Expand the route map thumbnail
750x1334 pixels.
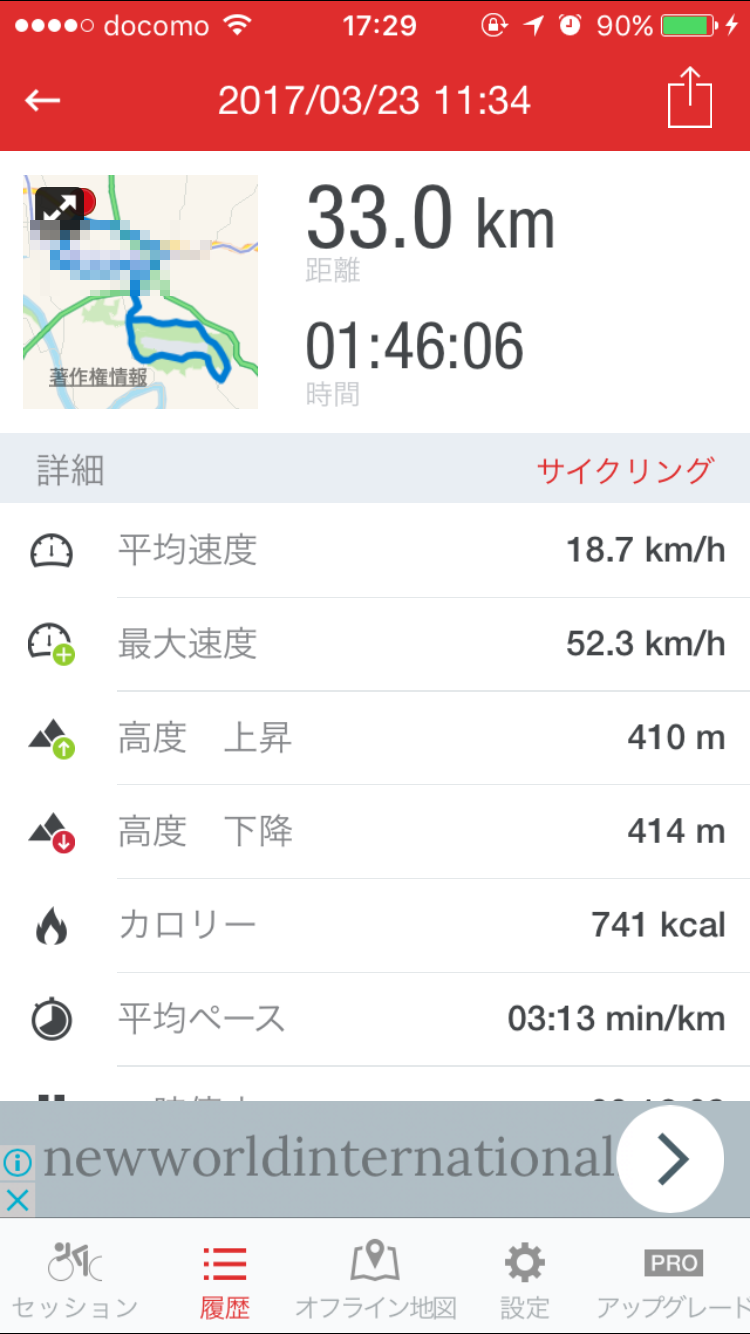(x=58, y=207)
